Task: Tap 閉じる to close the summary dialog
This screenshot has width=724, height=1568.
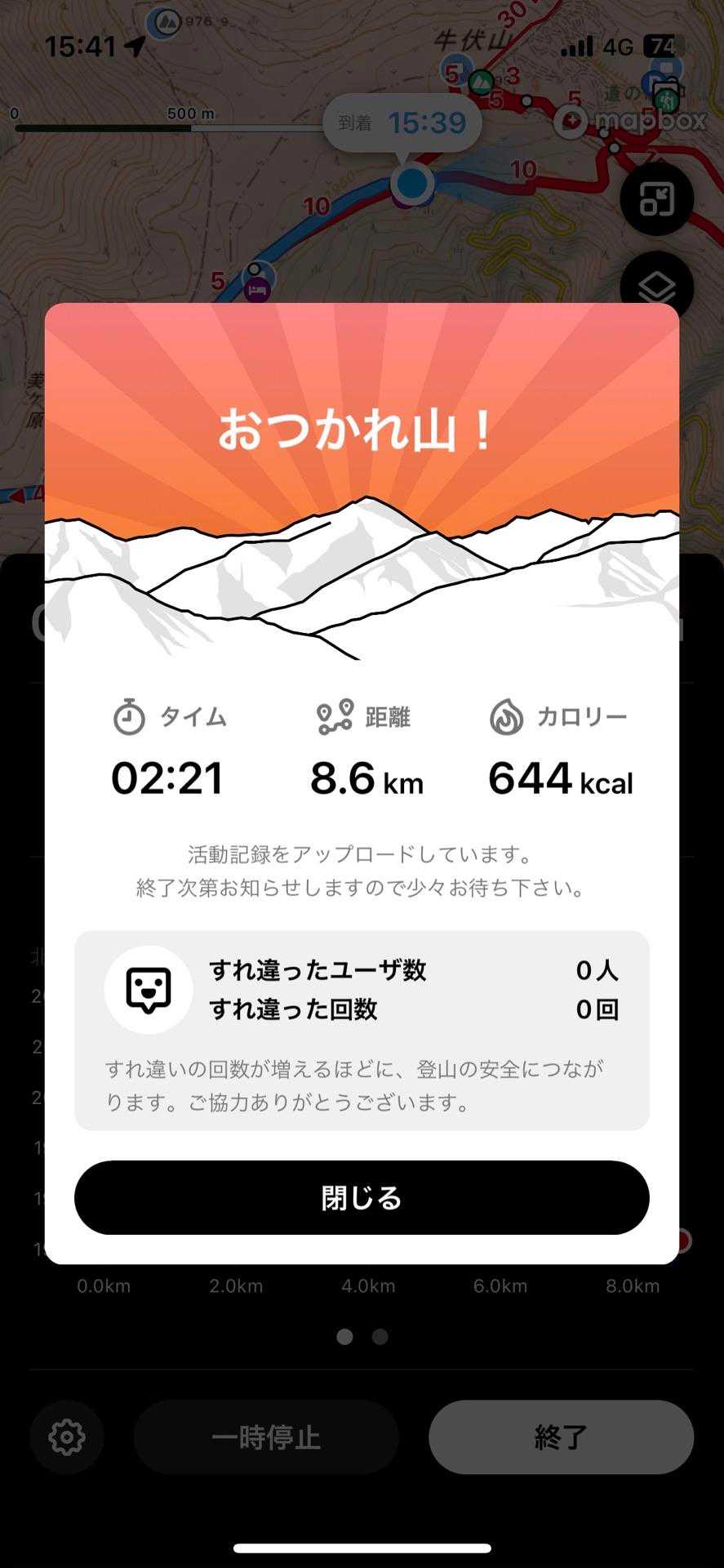Action: point(362,1197)
